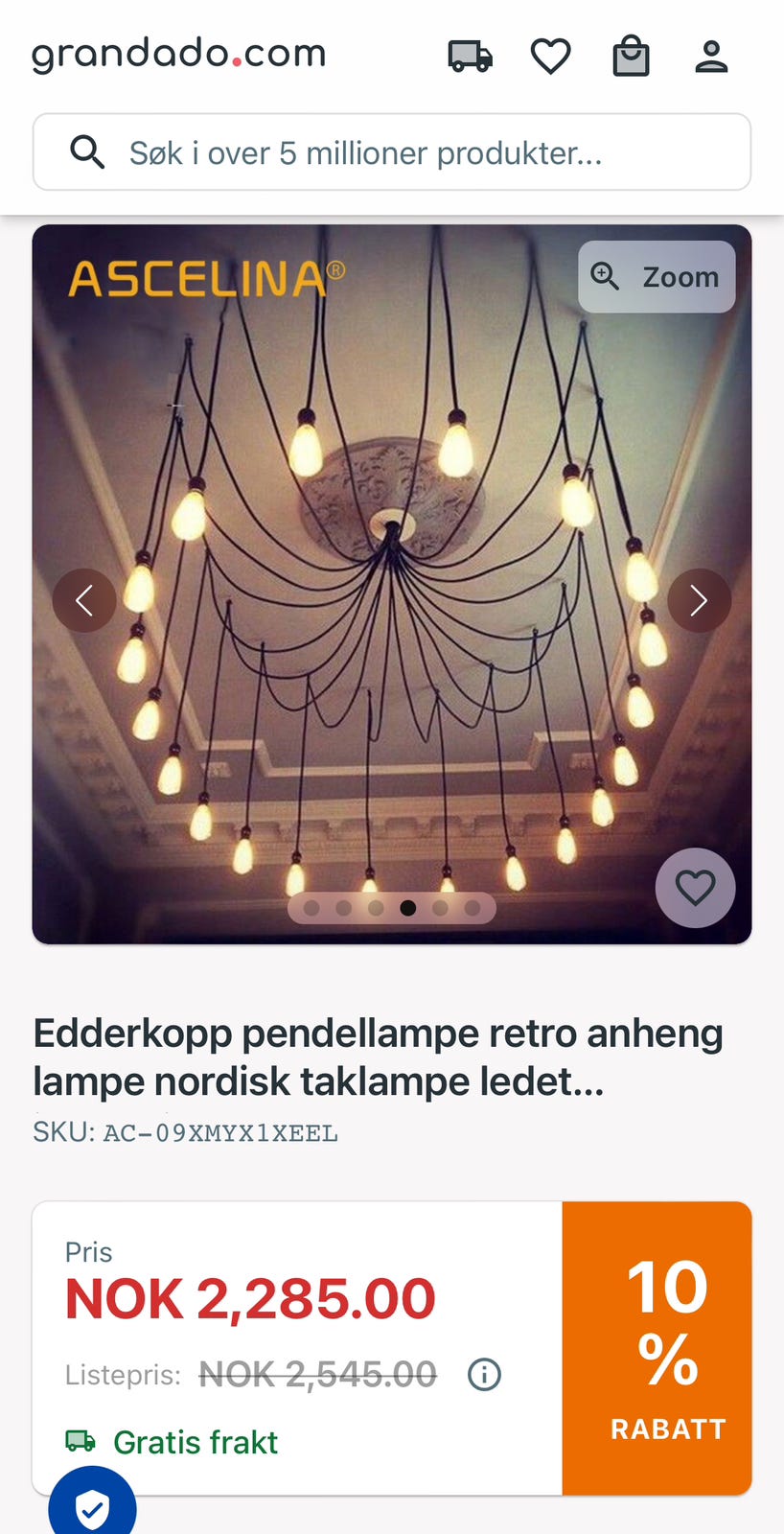Click the magnifying glass search icon
784x1534 pixels.
(x=87, y=151)
